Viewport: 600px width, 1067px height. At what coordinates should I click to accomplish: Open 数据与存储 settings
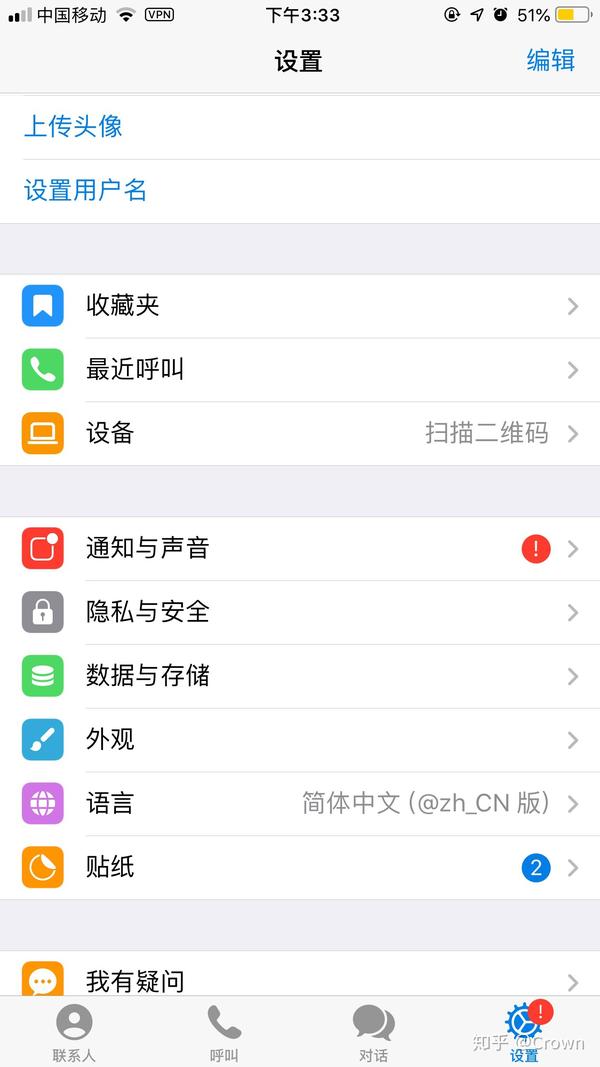pos(300,676)
